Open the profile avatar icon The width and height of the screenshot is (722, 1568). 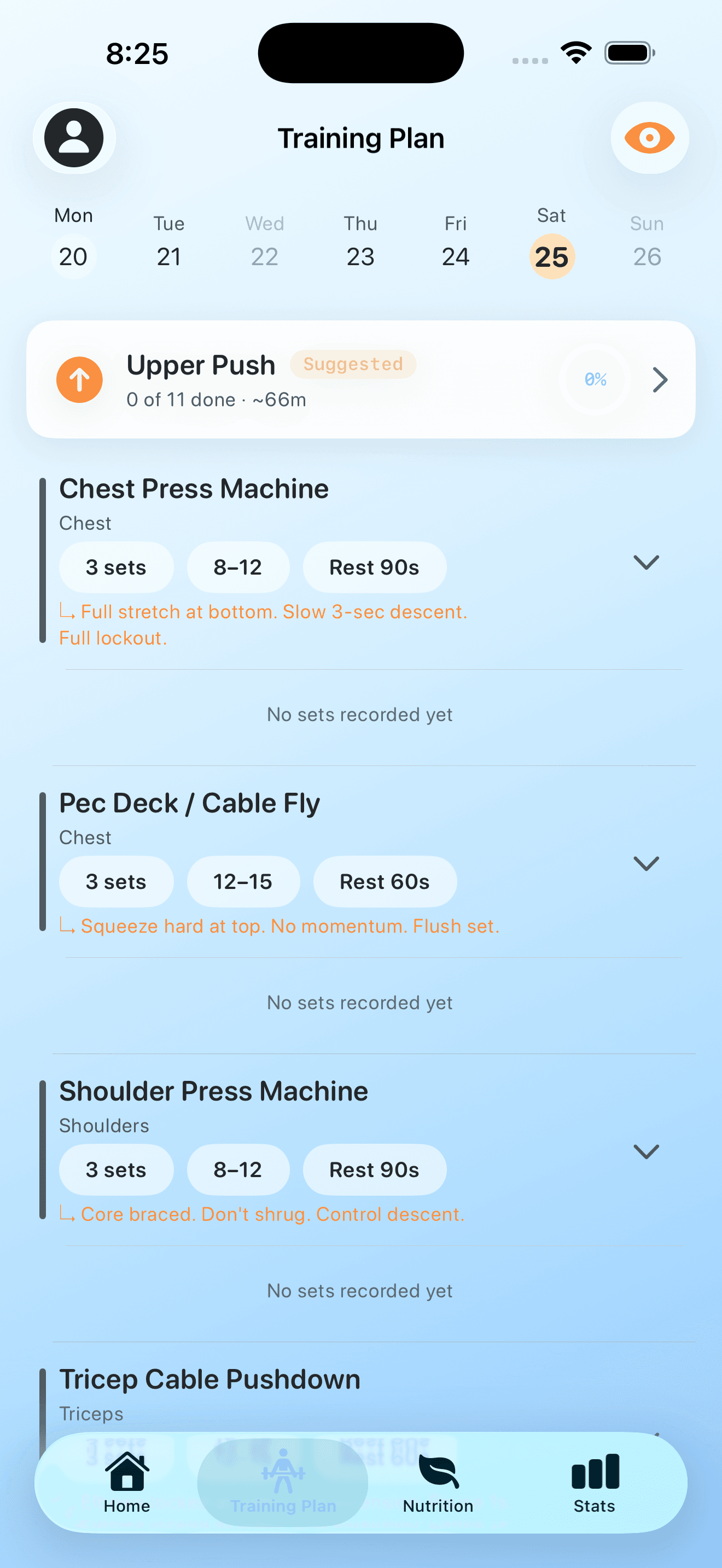pyautogui.click(x=74, y=138)
